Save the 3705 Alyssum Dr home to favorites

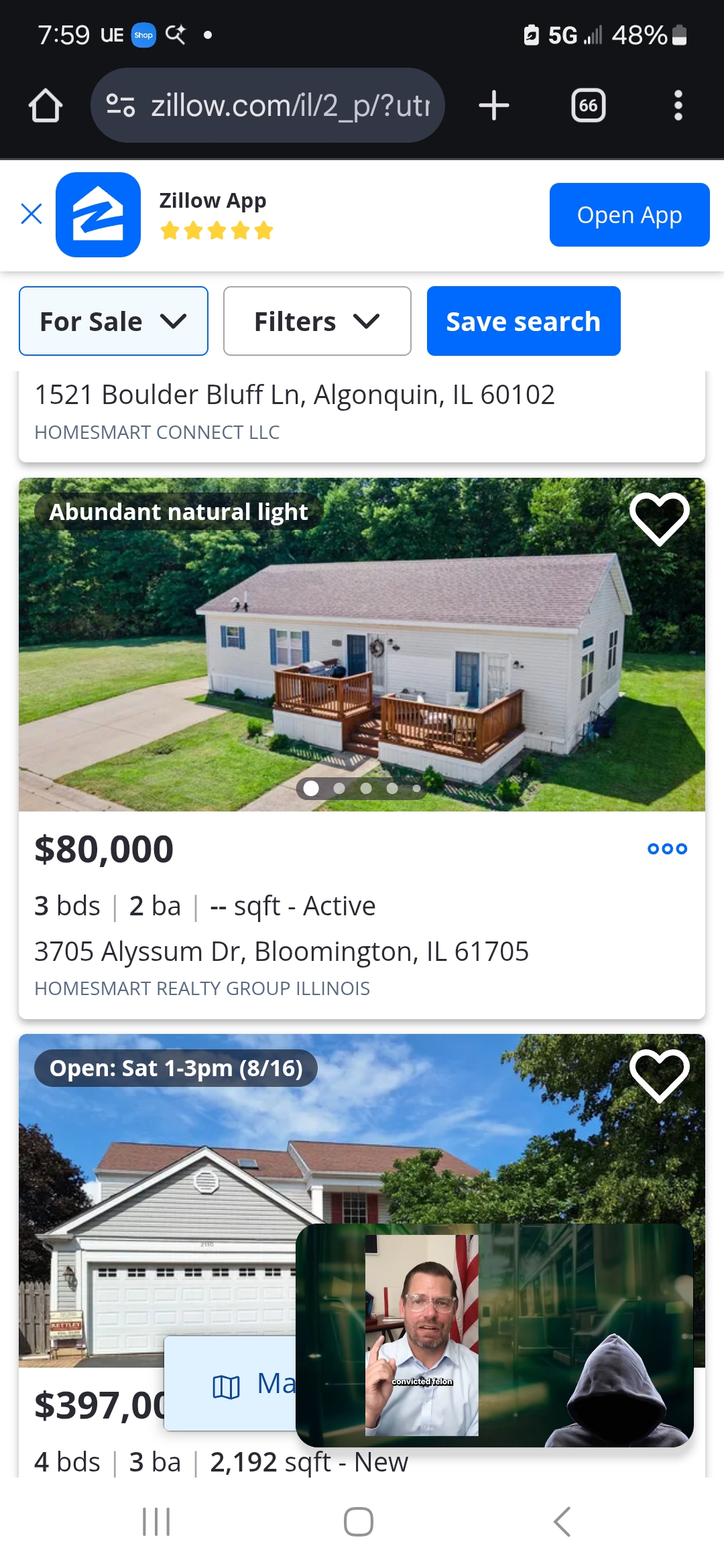[659, 518]
